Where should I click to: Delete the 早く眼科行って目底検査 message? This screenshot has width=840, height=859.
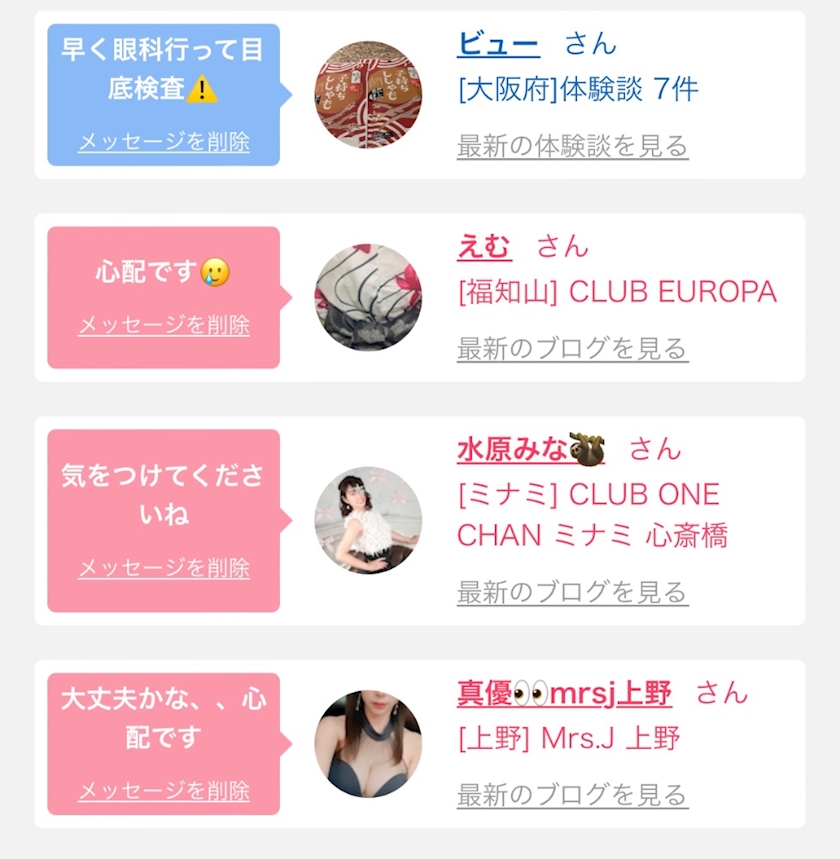163,142
